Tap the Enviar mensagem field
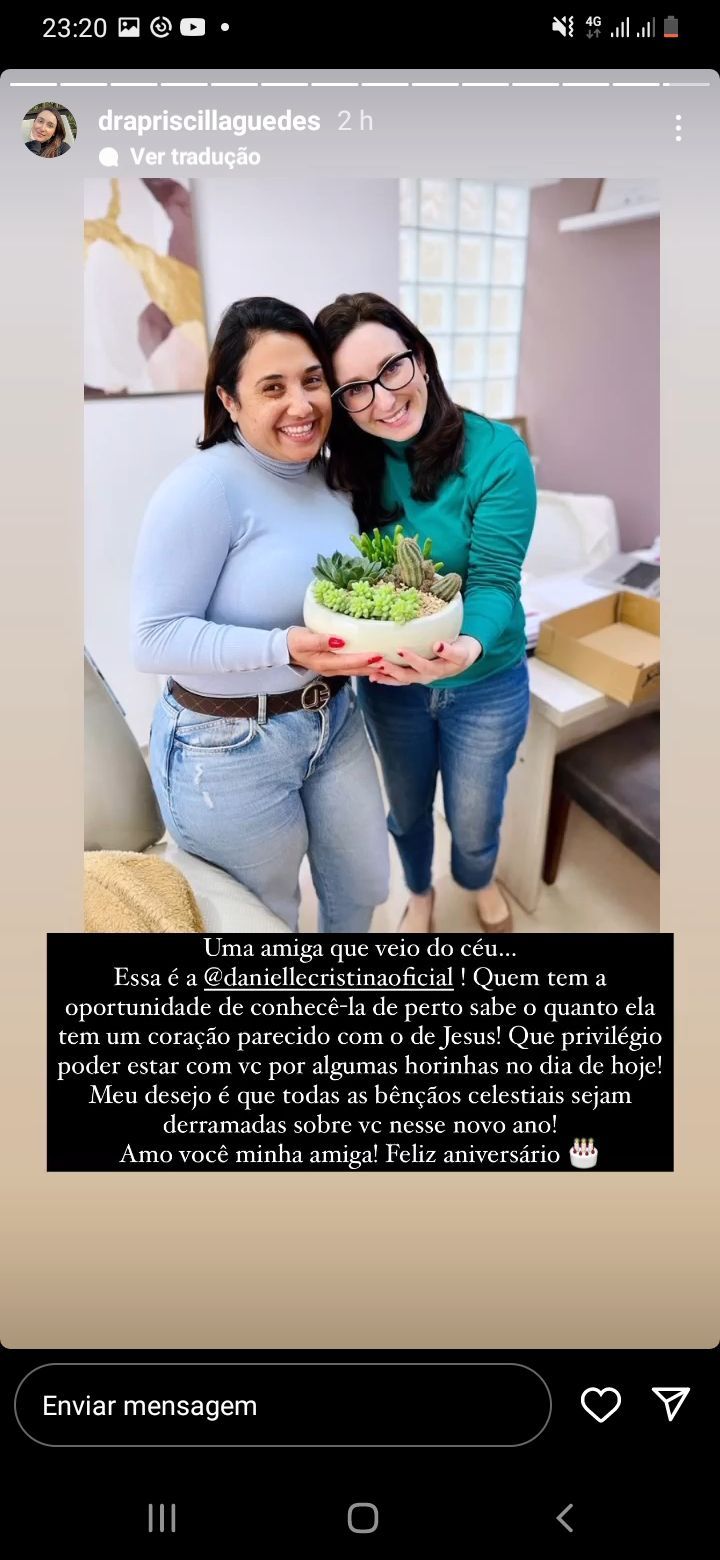720x1560 pixels. pos(283,1405)
